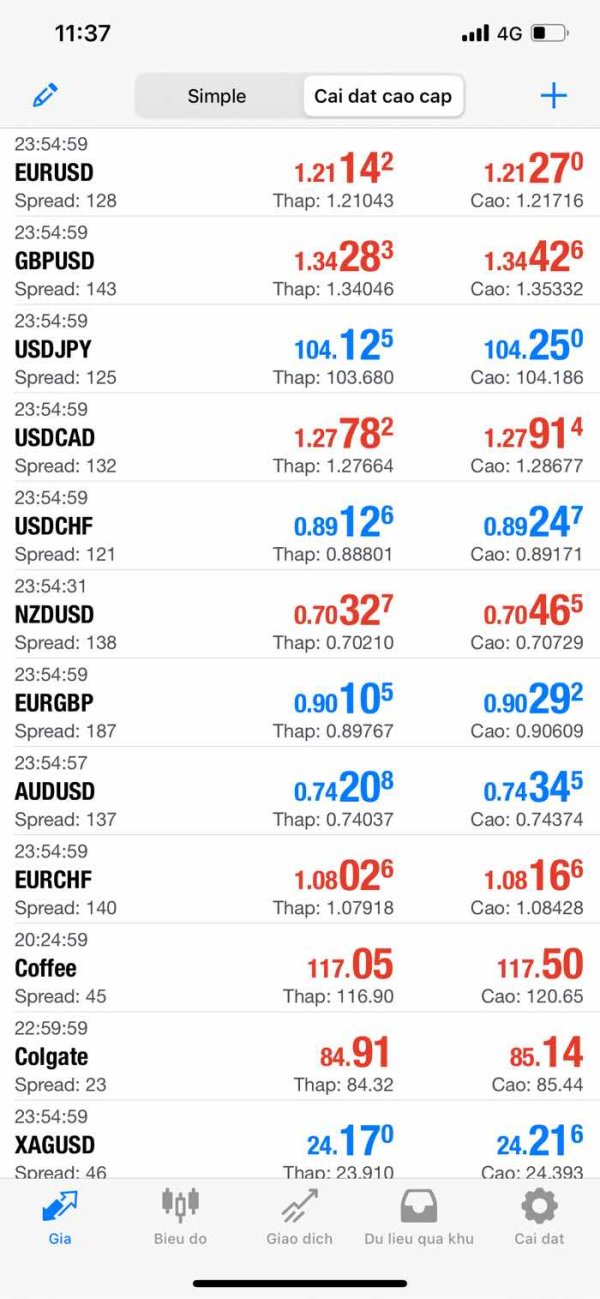Switch to the Bieu do tab
The width and height of the screenshot is (600, 1299).
pos(180,1216)
